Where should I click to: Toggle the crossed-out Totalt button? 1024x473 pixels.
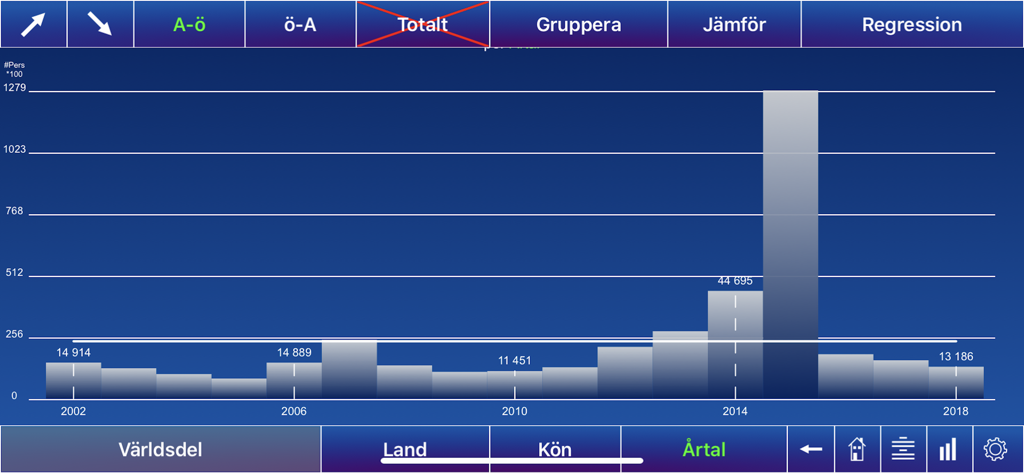[422, 24]
